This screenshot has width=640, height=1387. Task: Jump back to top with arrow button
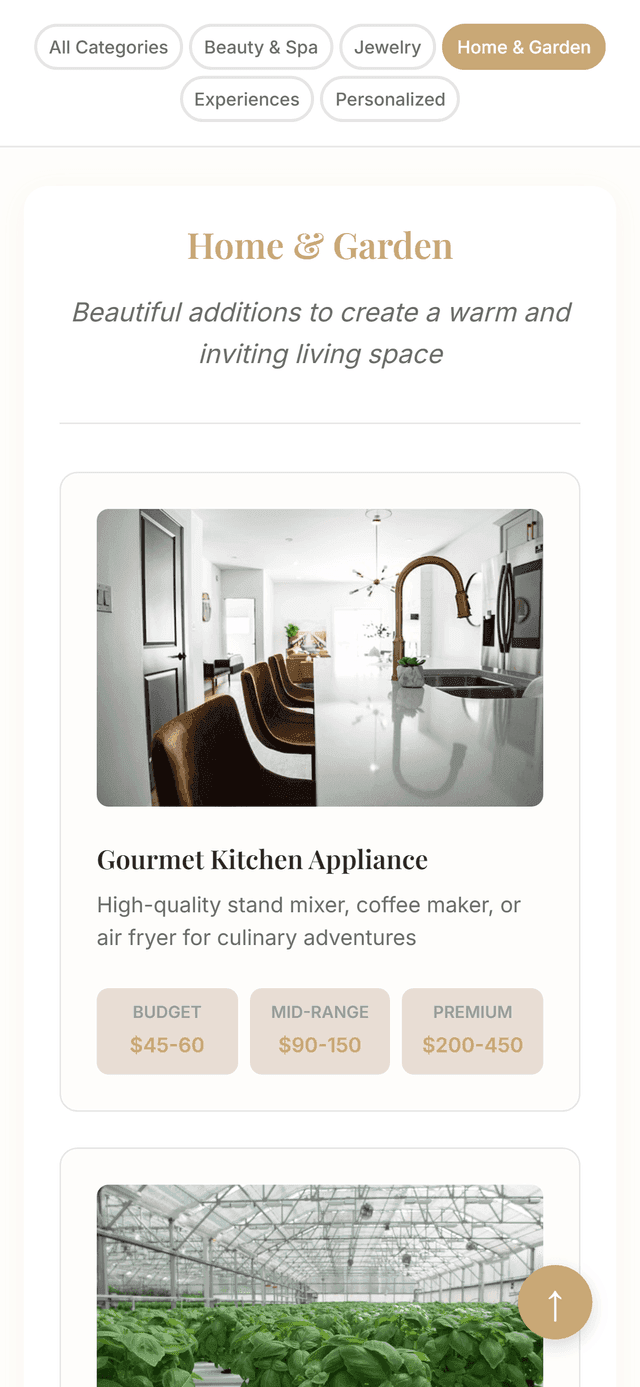click(555, 1302)
